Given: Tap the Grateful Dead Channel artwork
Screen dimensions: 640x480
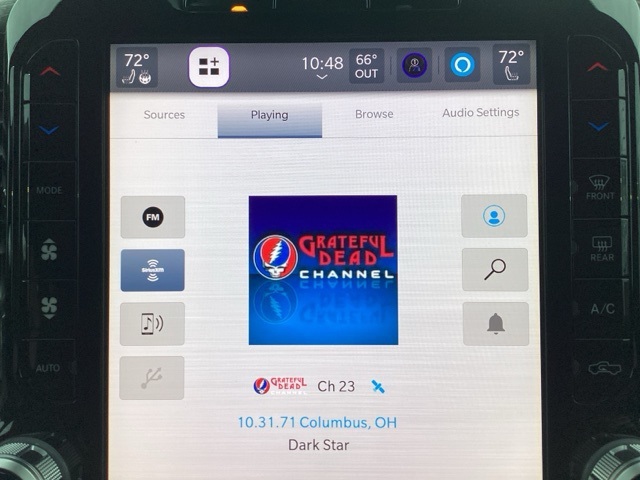Looking at the screenshot, I should click(322, 270).
